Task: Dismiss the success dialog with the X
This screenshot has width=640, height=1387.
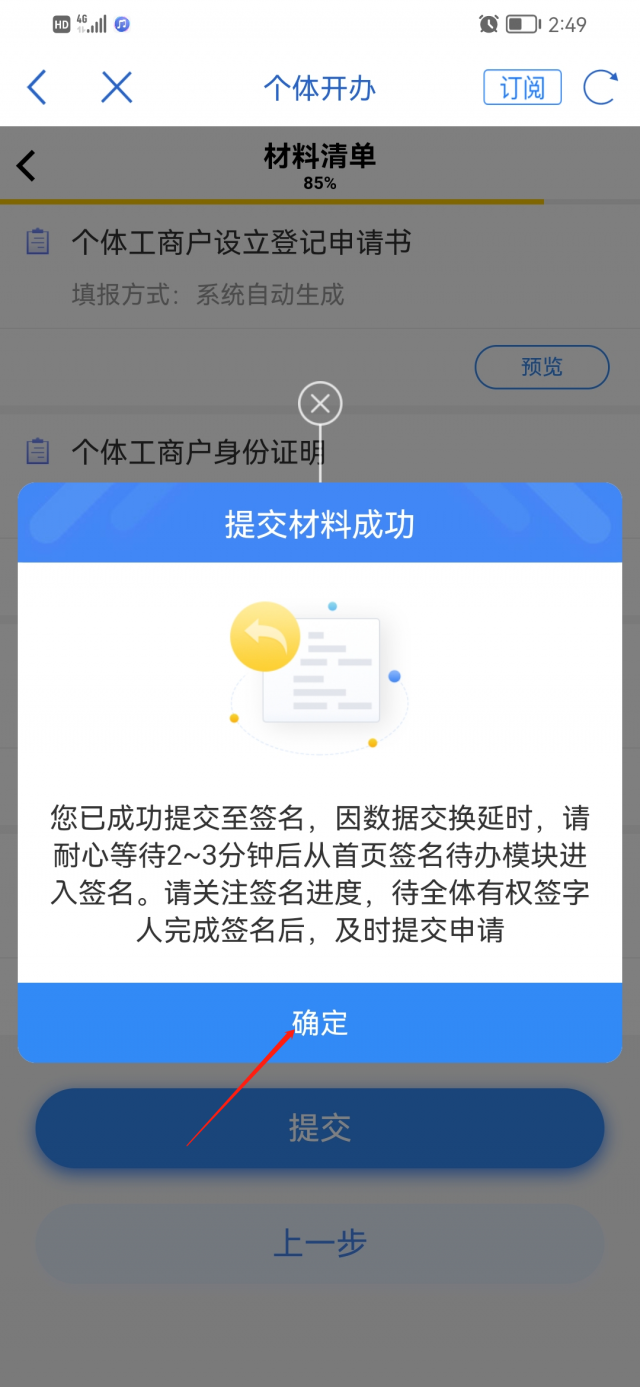Action: 320,404
